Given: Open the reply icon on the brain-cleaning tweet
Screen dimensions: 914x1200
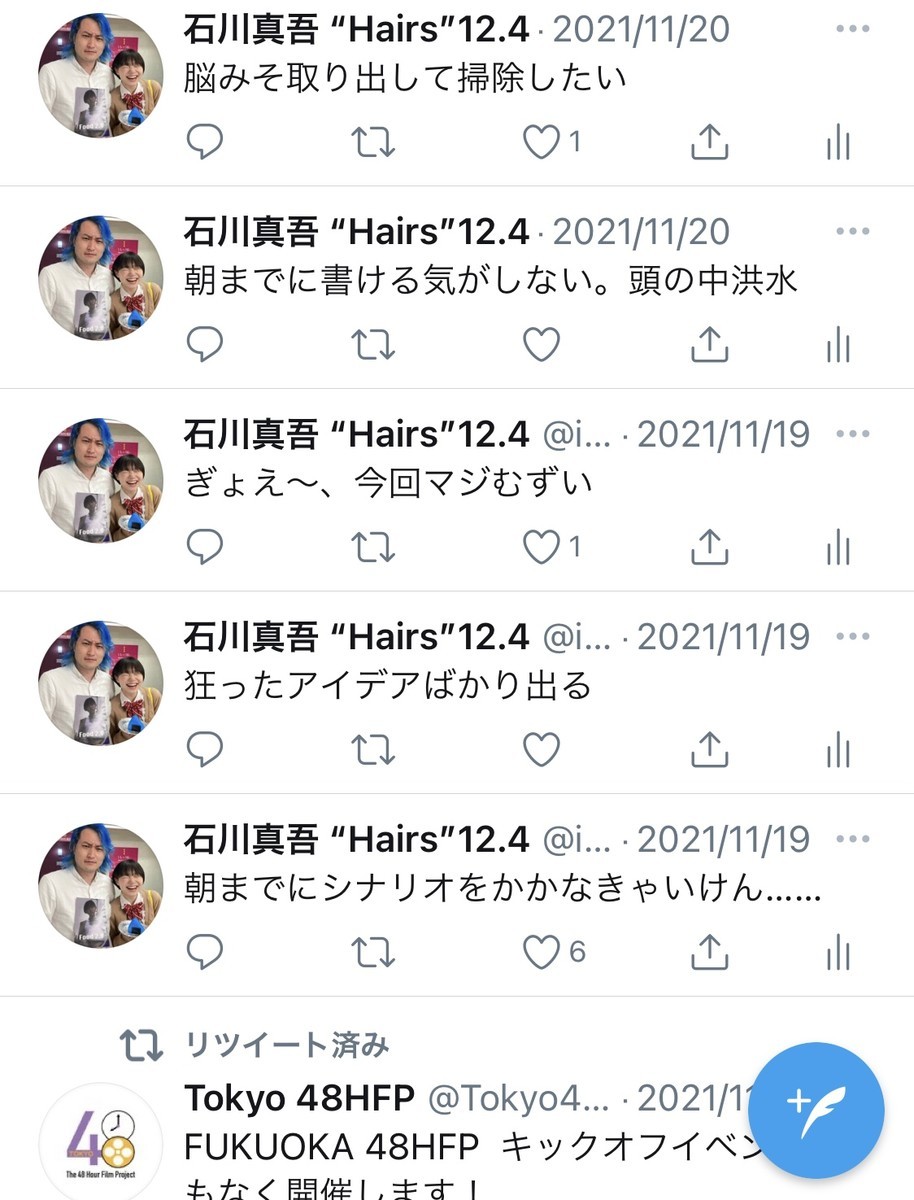Looking at the screenshot, I should [204, 142].
